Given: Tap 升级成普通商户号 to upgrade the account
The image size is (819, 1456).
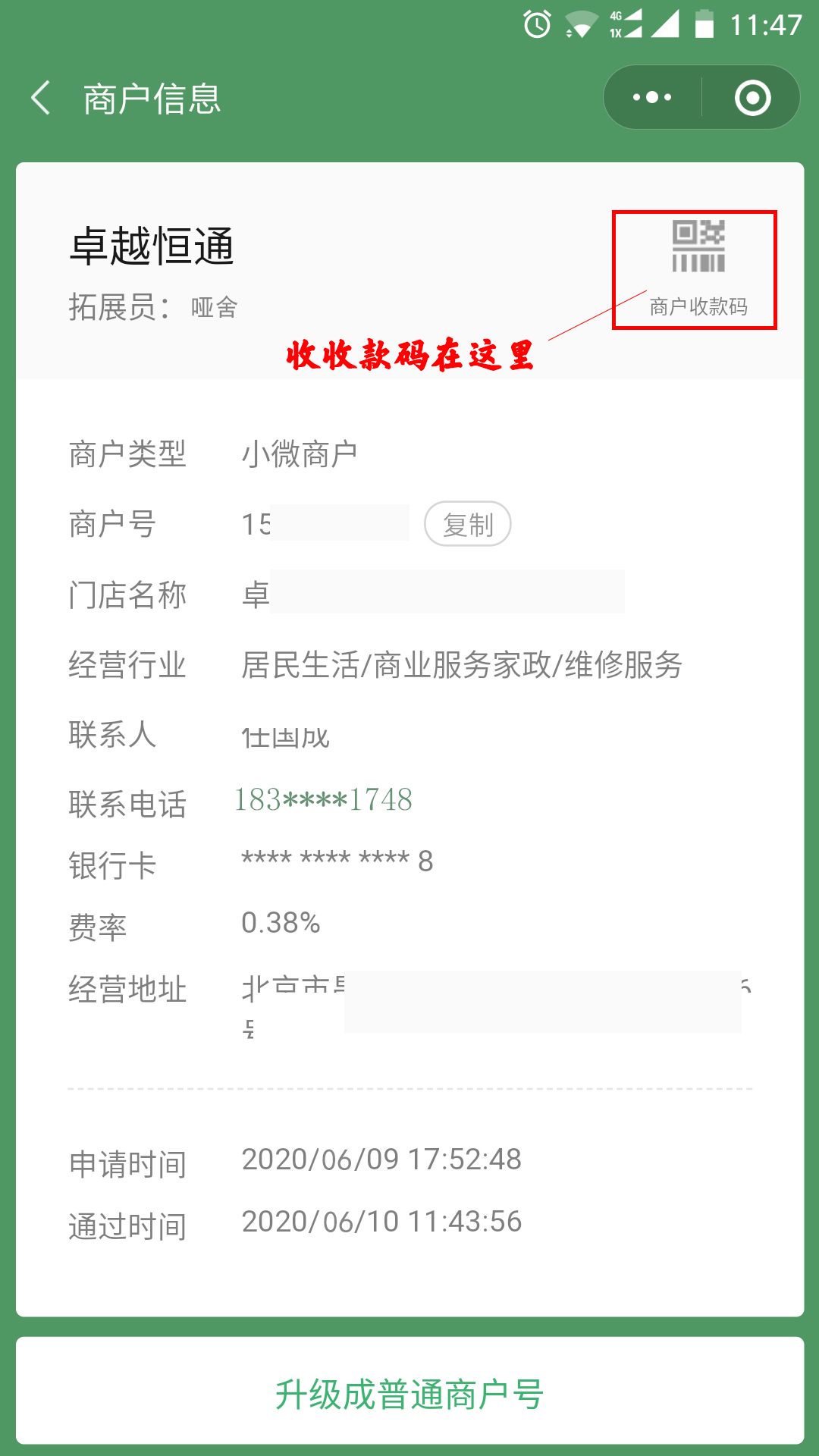Looking at the screenshot, I should [409, 1394].
